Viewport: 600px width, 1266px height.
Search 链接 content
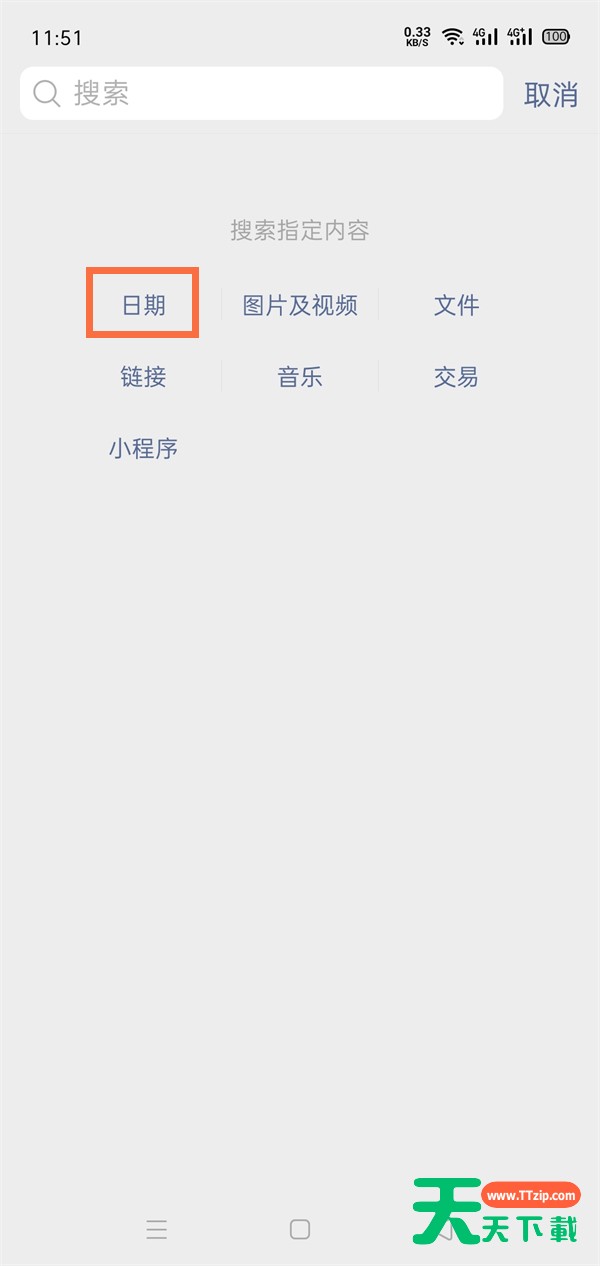pos(143,377)
